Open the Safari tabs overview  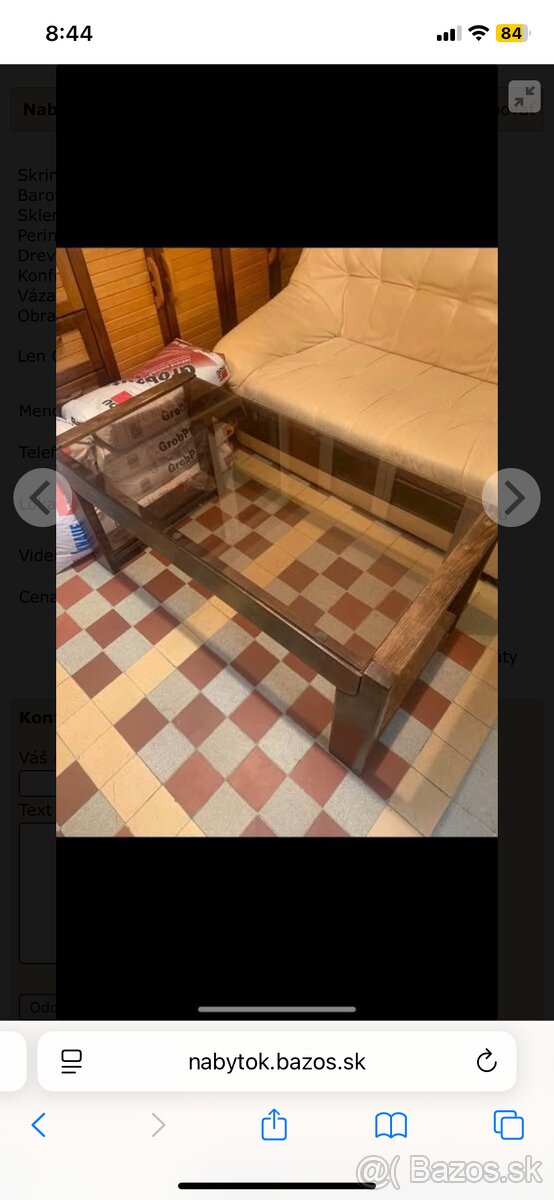tap(509, 1125)
